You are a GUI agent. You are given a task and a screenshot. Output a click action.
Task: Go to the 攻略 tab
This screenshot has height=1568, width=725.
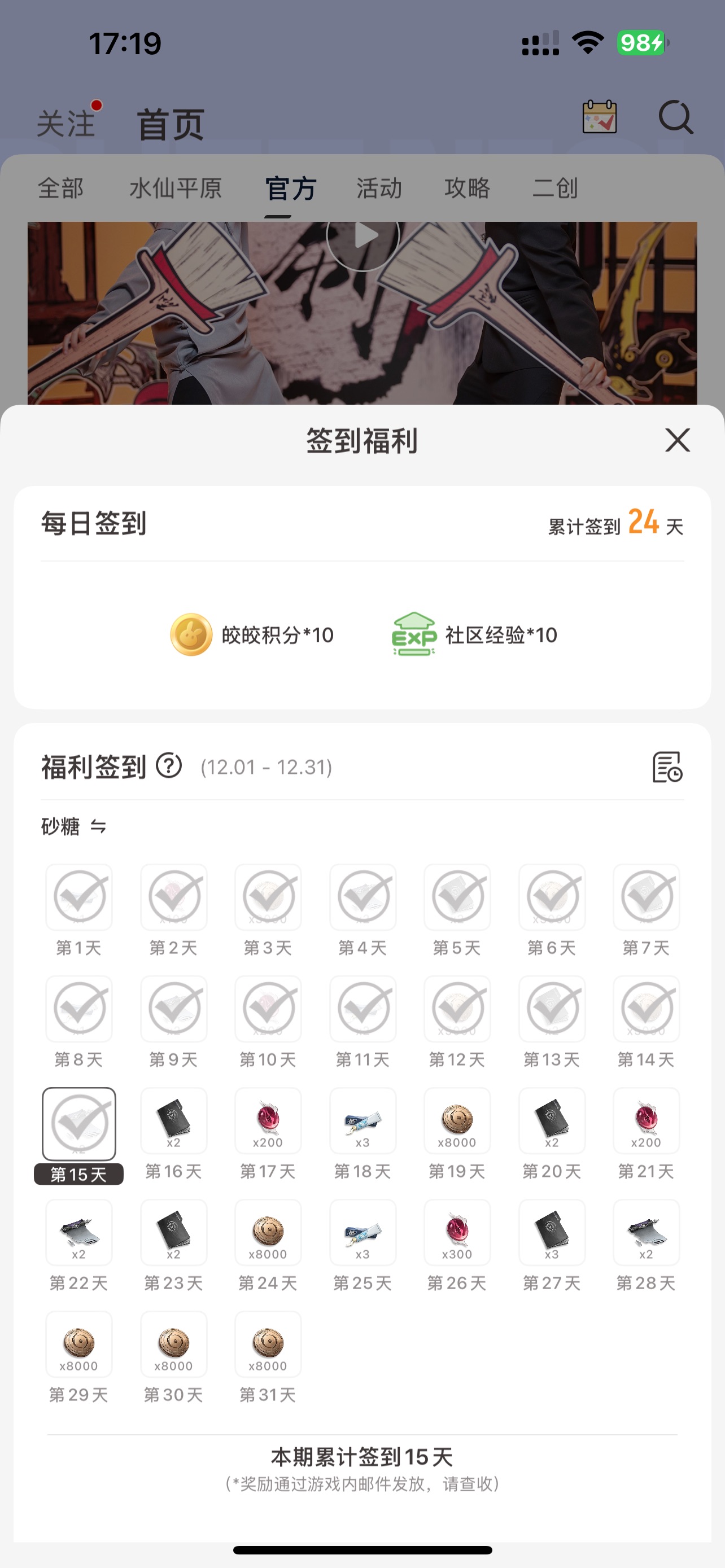pyautogui.click(x=467, y=188)
